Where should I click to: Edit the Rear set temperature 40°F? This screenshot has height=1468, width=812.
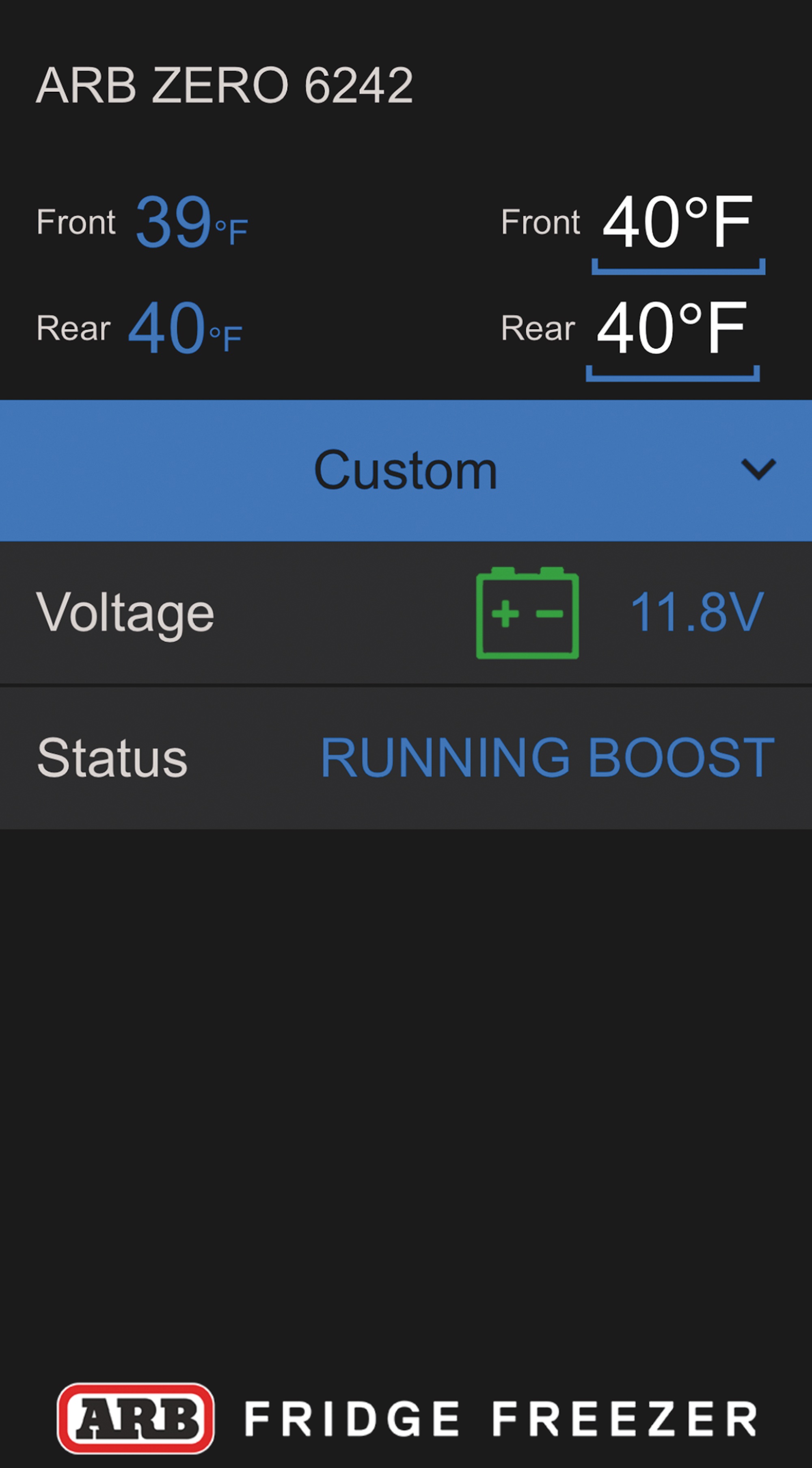pos(672,329)
